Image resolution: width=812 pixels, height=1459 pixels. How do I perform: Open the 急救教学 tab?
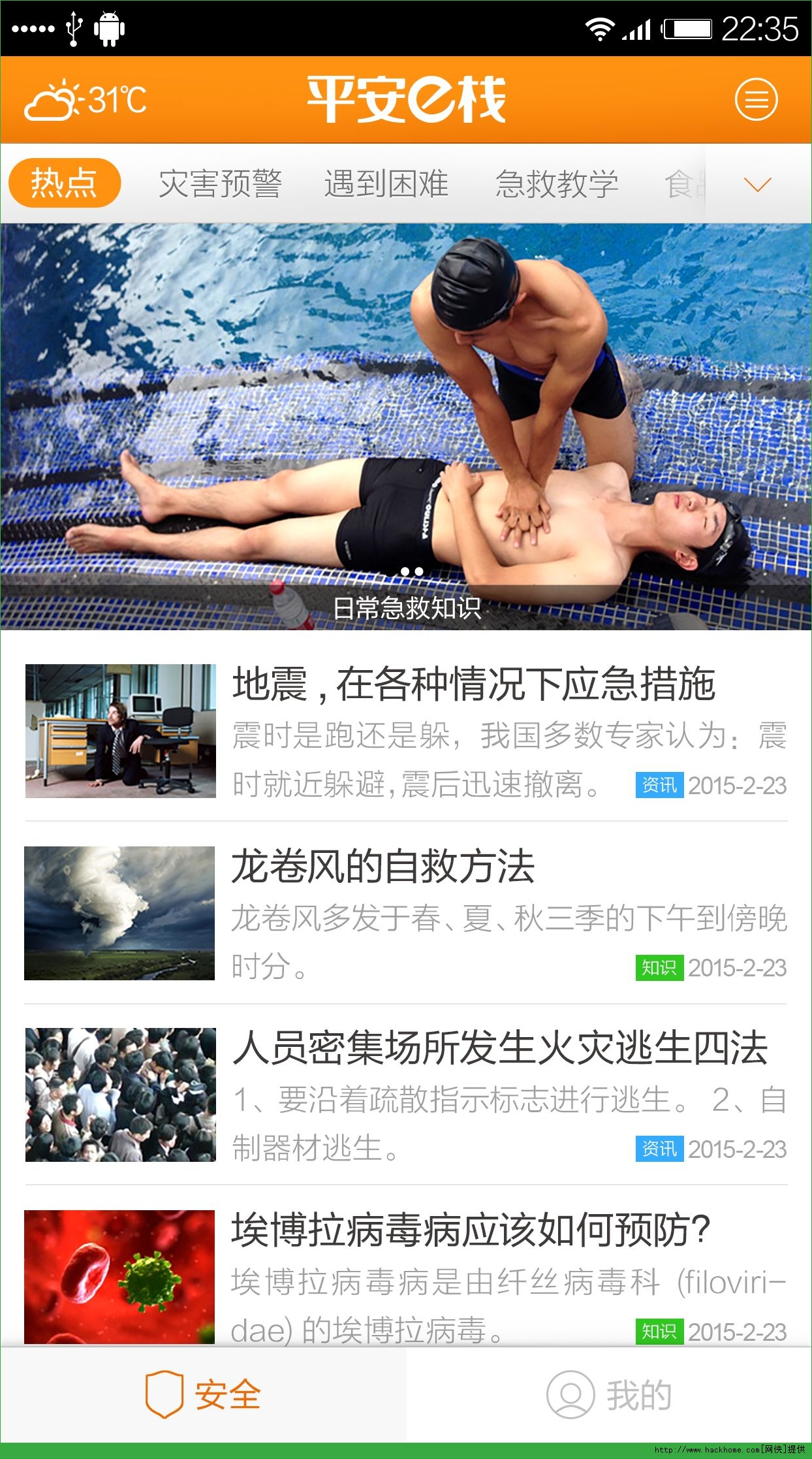click(557, 184)
